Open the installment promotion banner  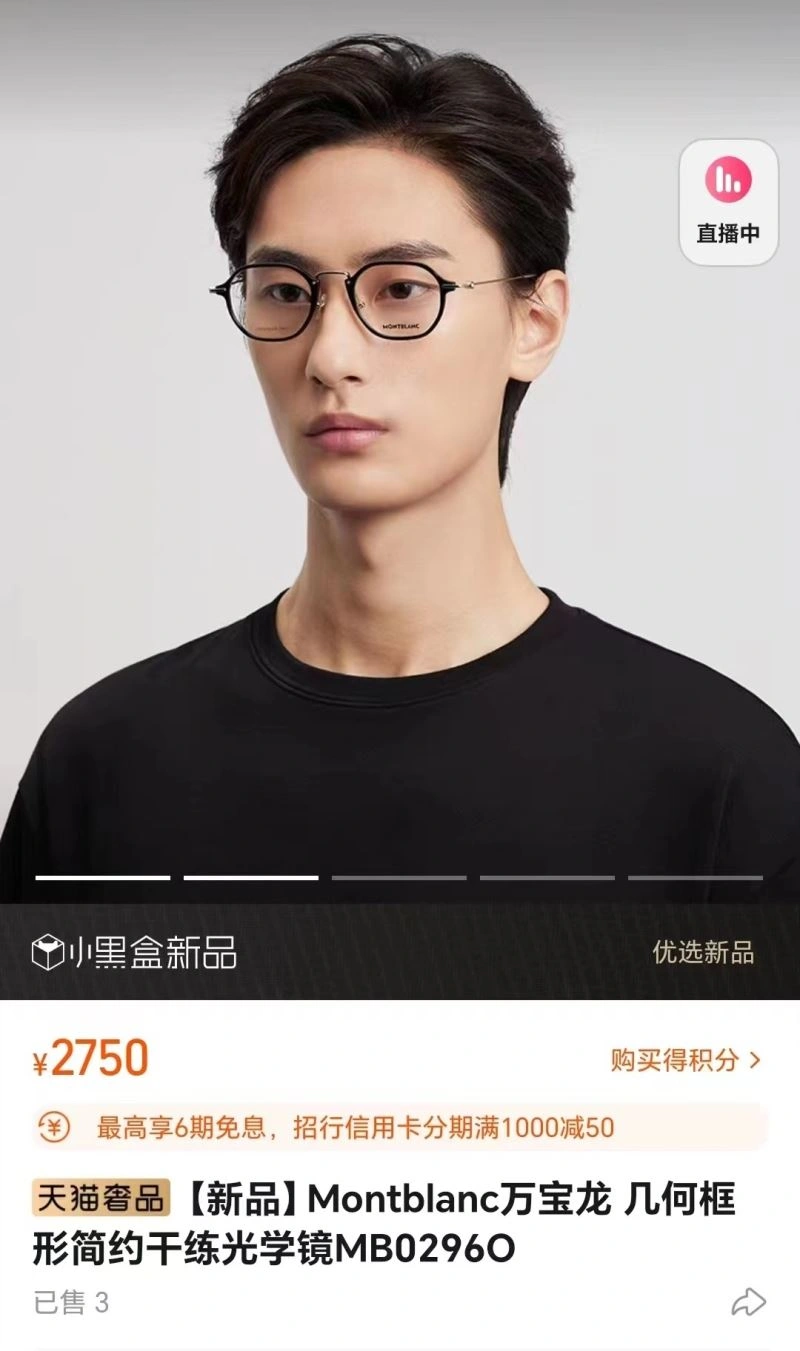(400, 1128)
